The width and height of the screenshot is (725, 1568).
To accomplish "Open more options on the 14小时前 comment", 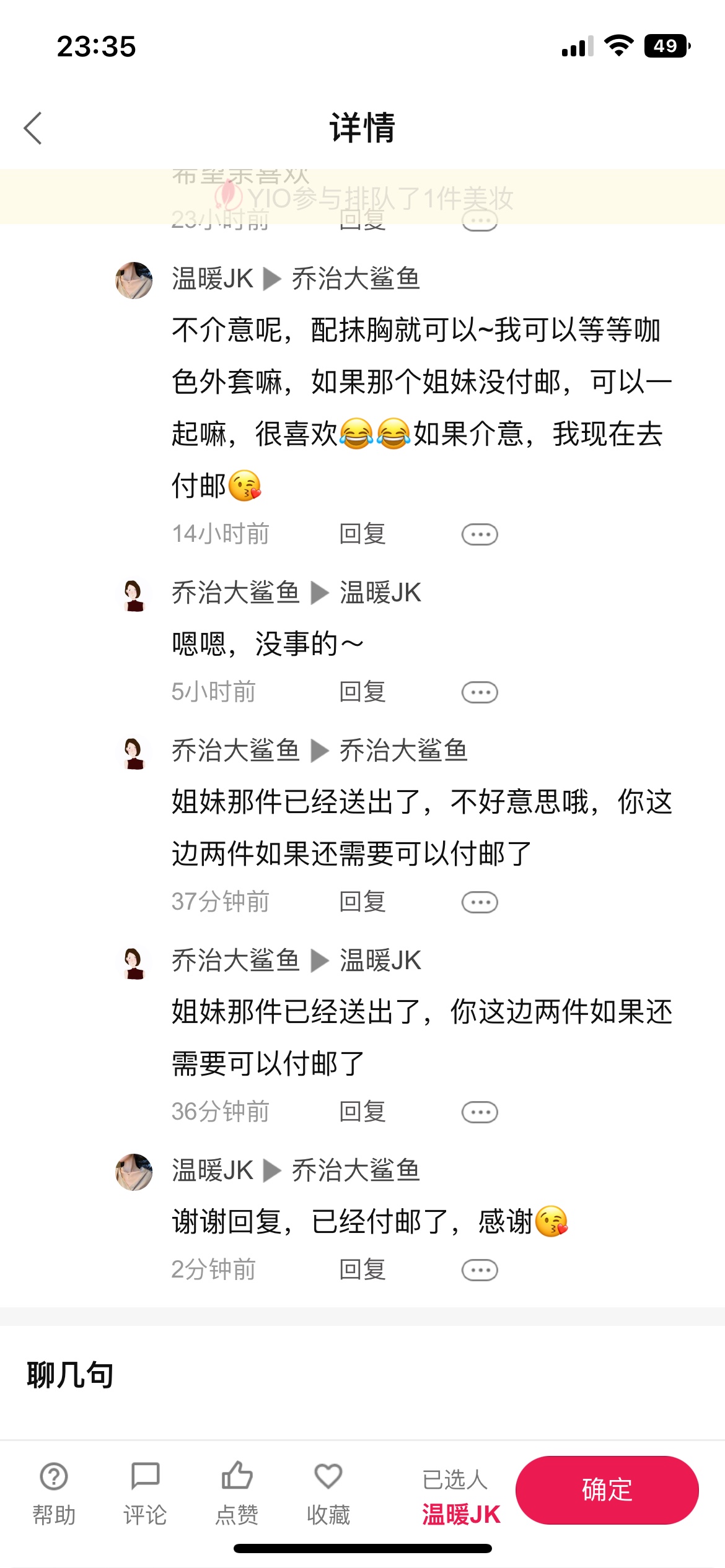I will click(480, 534).
